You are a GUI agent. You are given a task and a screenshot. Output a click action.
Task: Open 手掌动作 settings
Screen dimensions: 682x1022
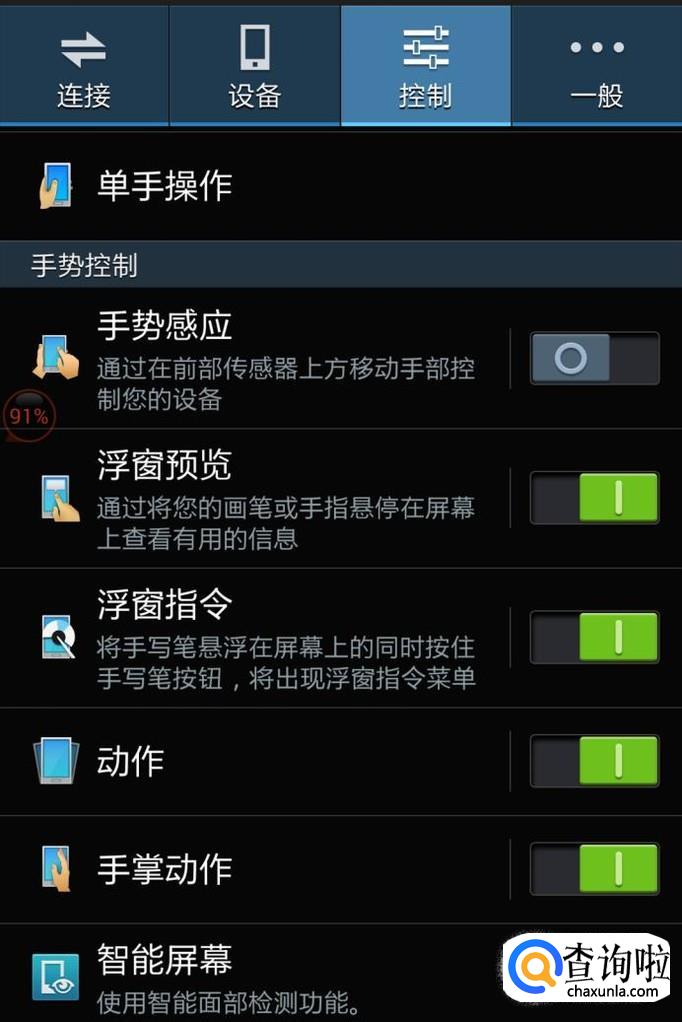coord(254,869)
